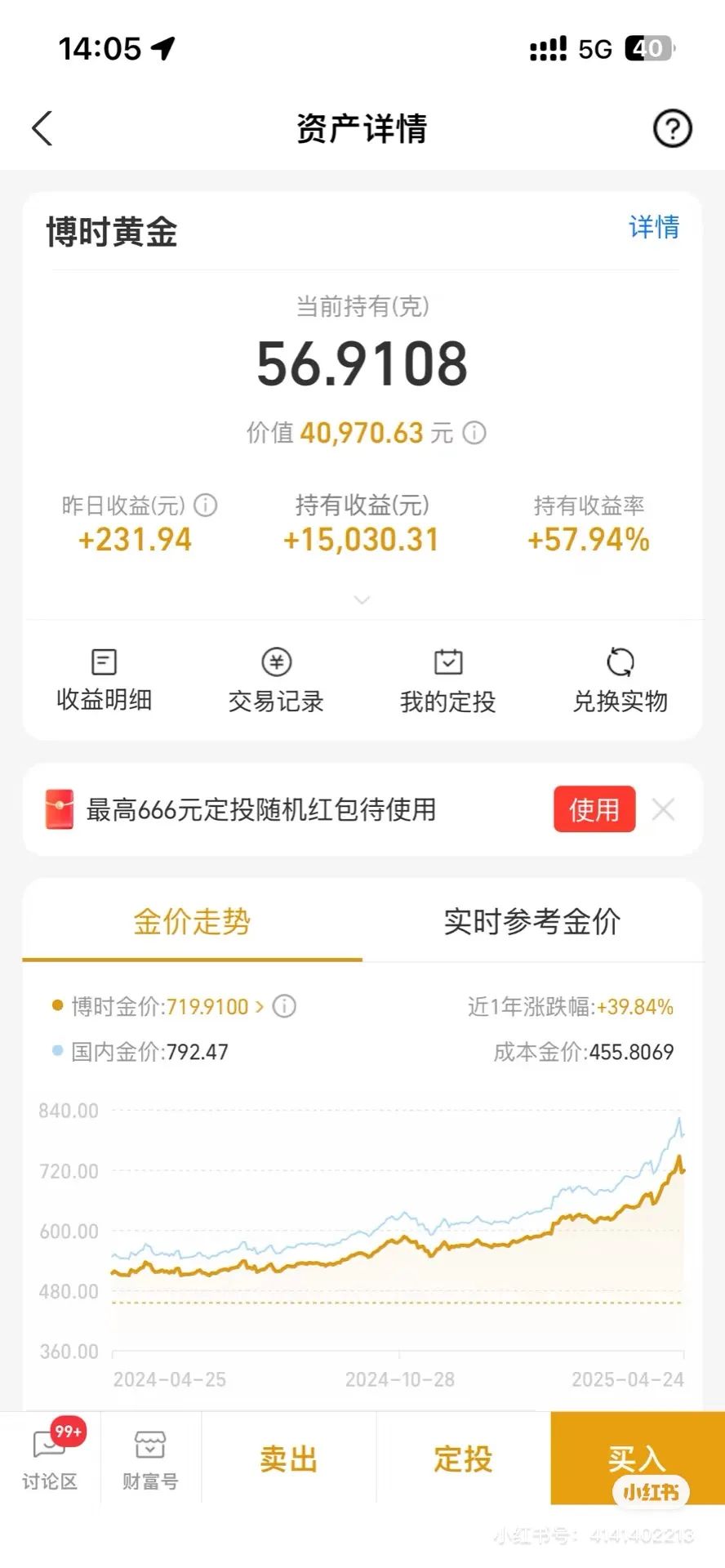This screenshot has height=1568, width=725.
Task: Expand the earnings section chevron
Action: click(x=362, y=599)
